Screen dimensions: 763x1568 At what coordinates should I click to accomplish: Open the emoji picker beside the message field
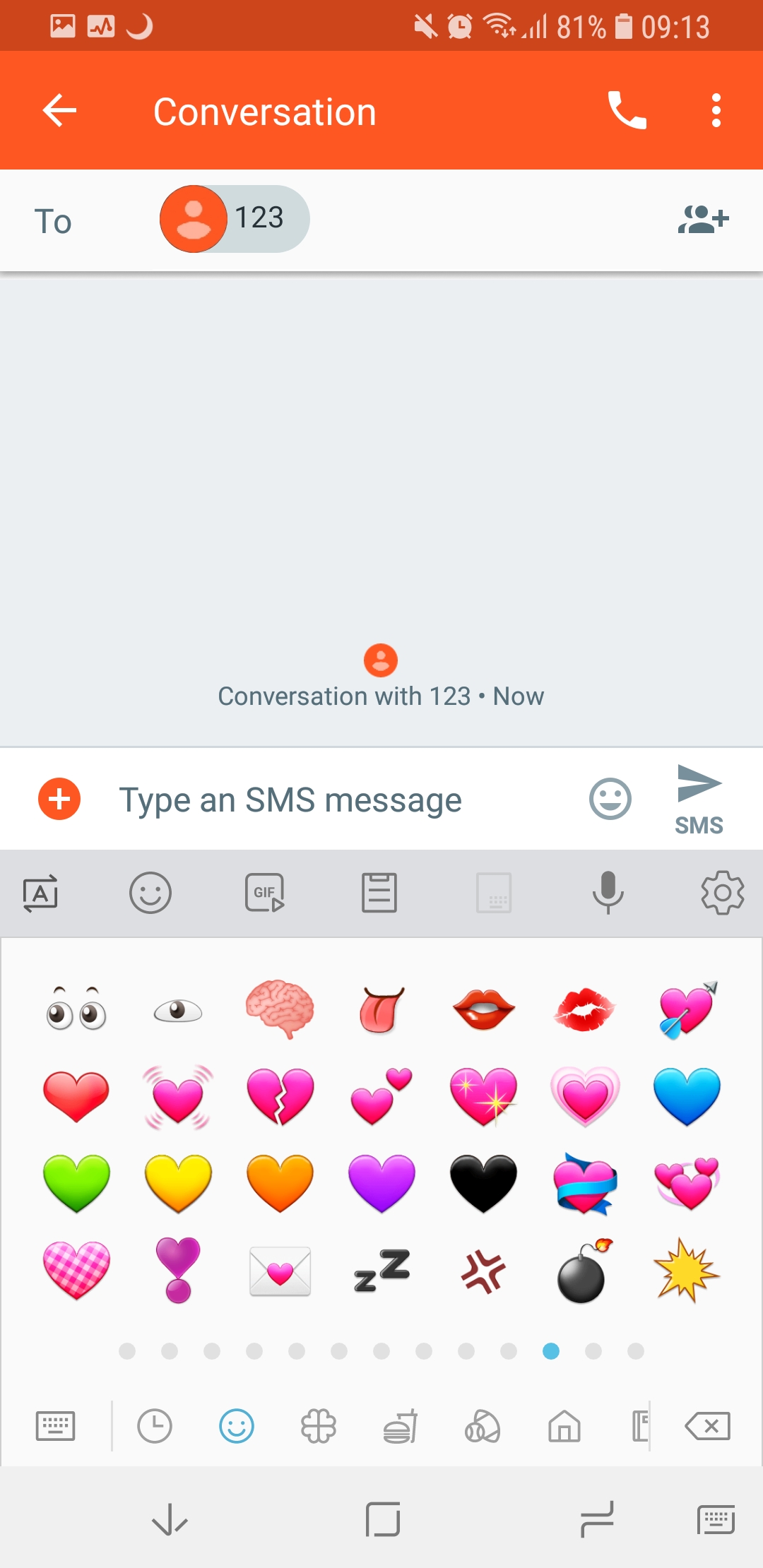[610, 800]
